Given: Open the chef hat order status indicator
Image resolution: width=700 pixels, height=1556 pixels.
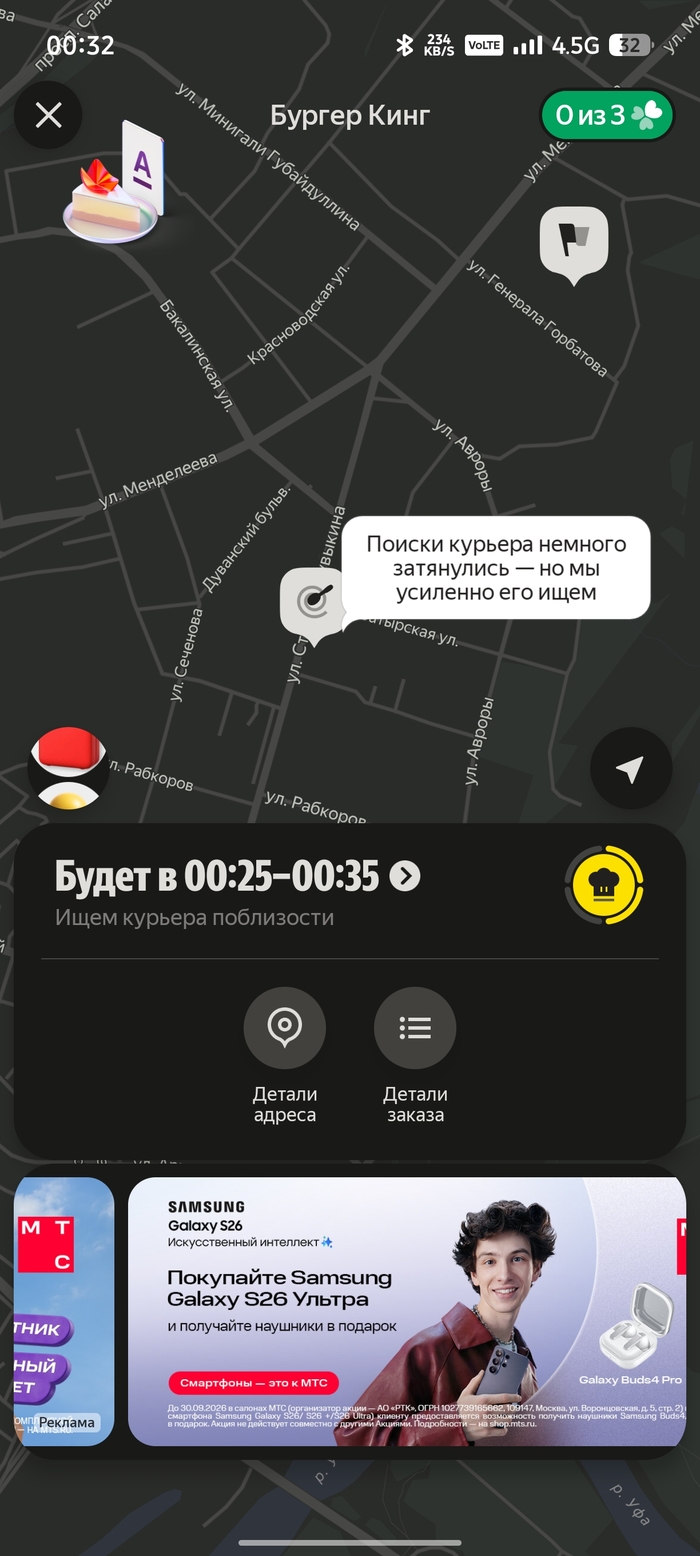Looking at the screenshot, I should (x=604, y=885).
